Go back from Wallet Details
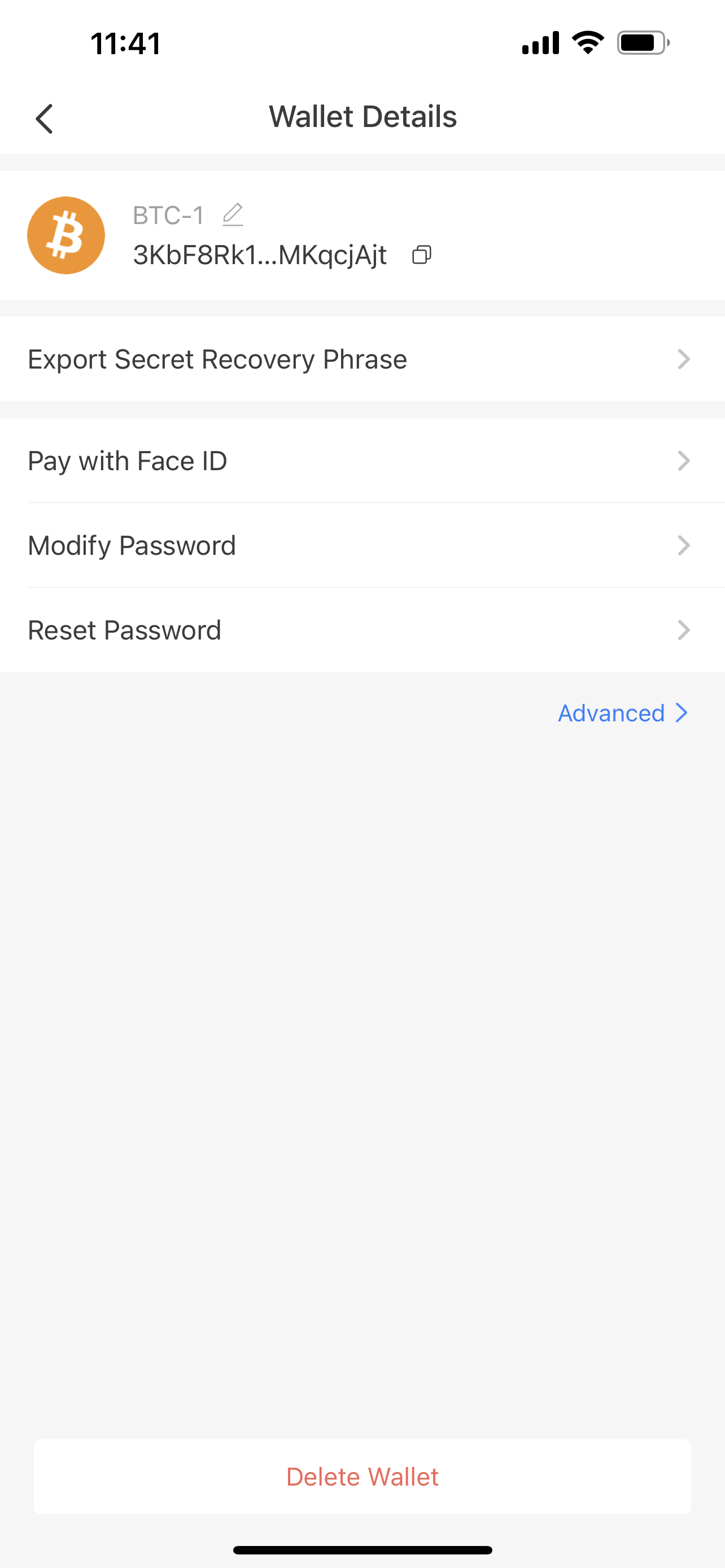This screenshot has width=725, height=1568. click(x=45, y=118)
